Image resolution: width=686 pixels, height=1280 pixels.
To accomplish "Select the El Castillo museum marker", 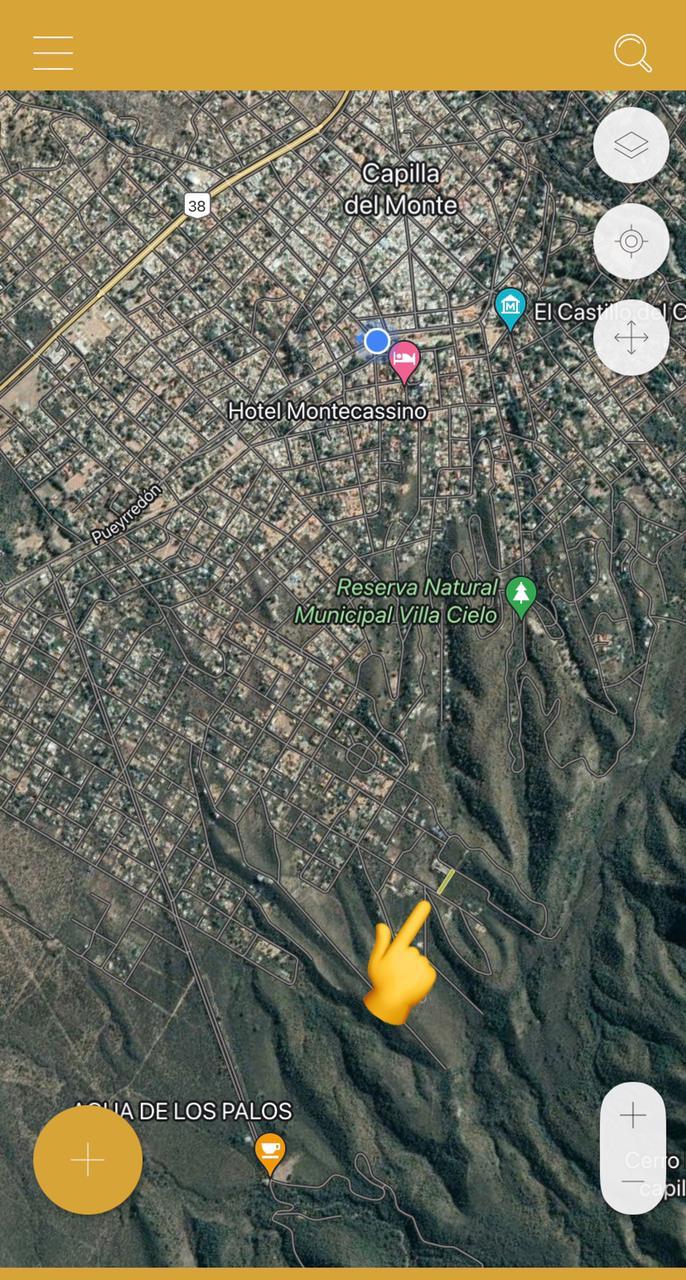I will click(510, 309).
